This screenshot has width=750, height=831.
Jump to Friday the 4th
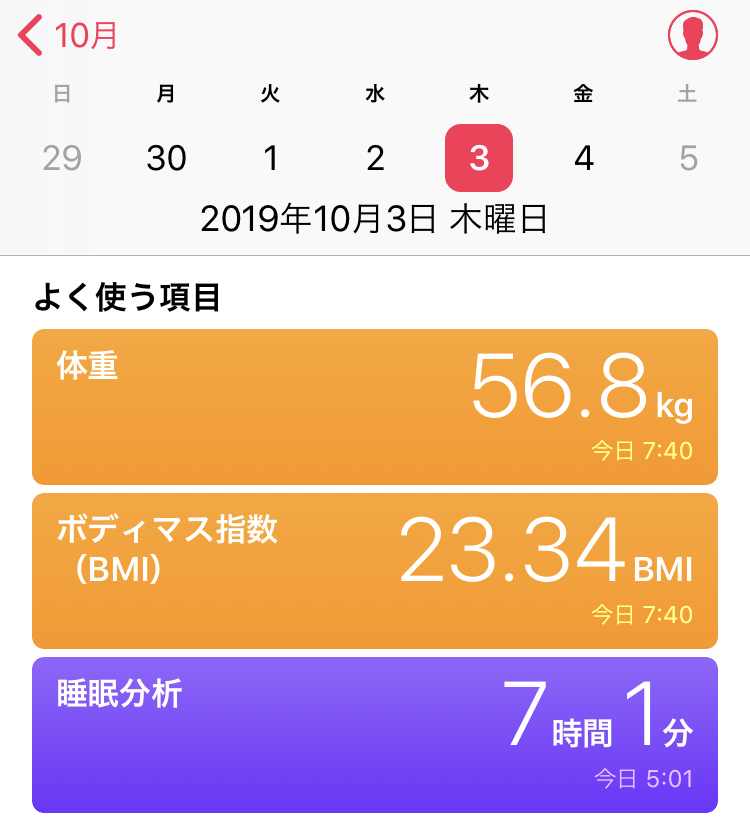pos(584,158)
